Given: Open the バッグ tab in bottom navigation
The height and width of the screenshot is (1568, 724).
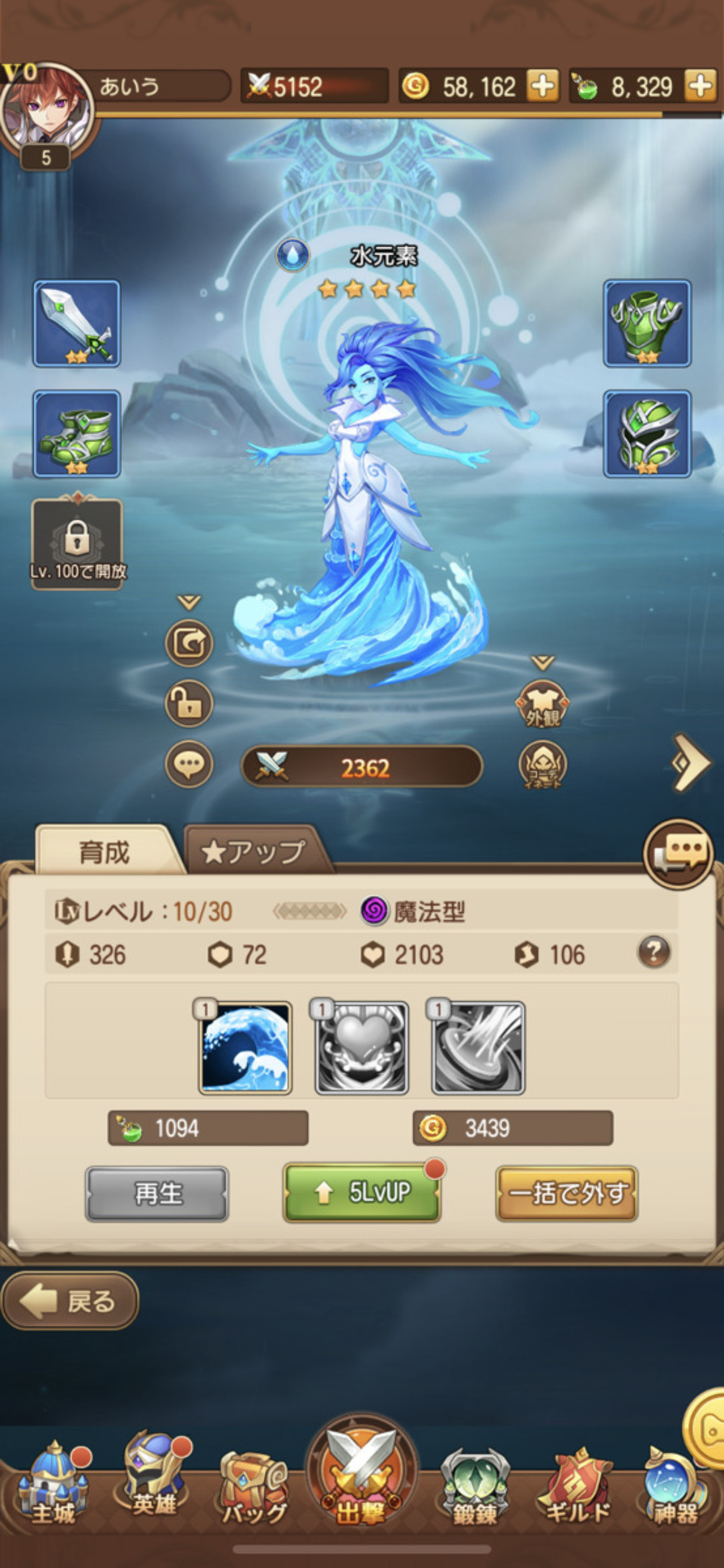Looking at the screenshot, I should 253,1488.
